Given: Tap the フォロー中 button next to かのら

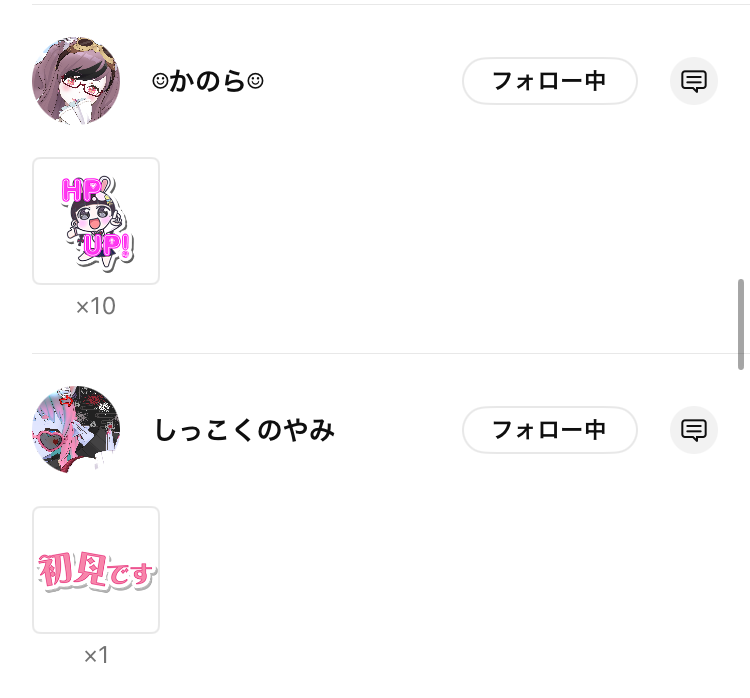Looking at the screenshot, I should [x=549, y=81].
